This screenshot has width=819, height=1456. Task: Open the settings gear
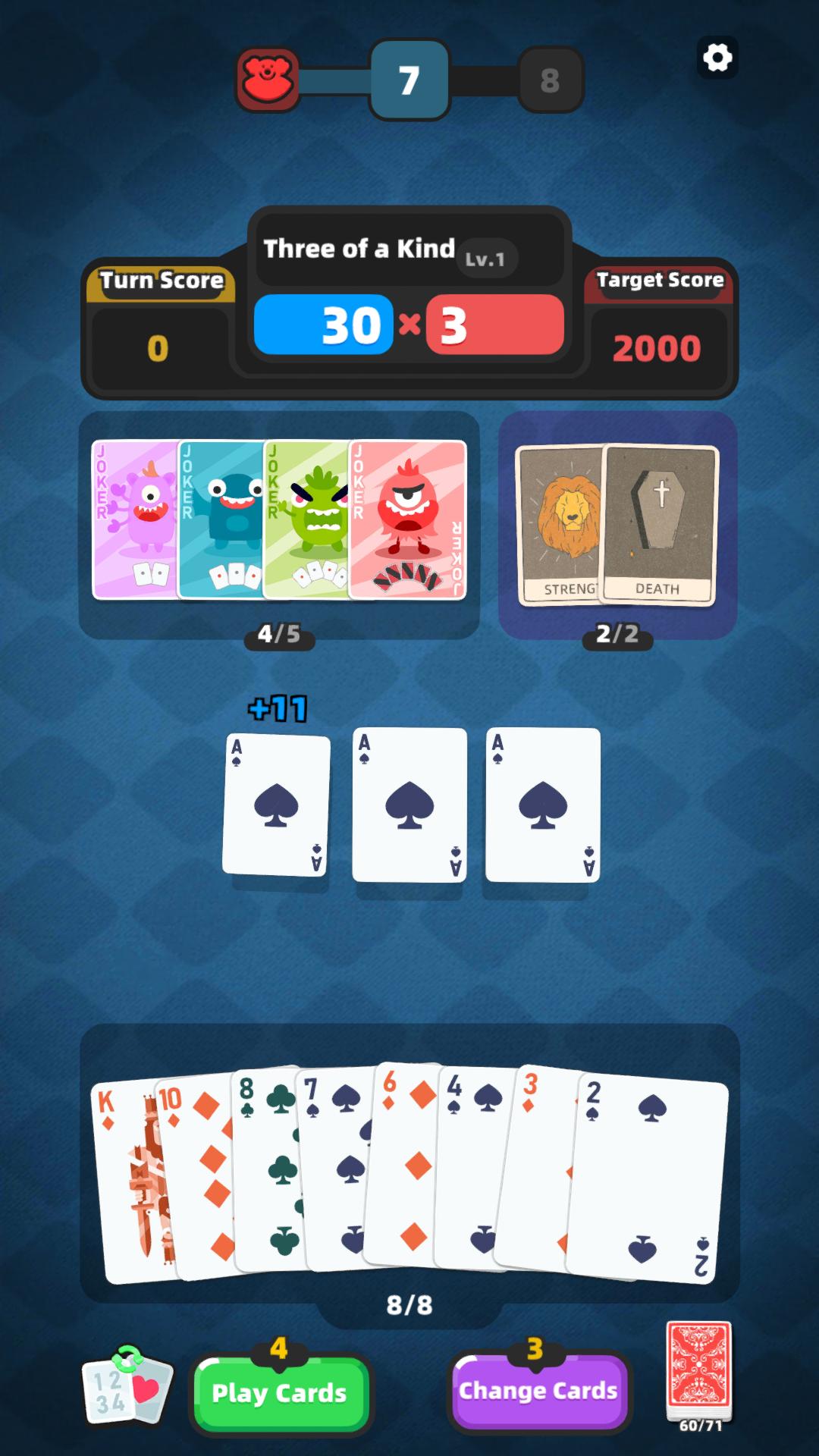[717, 58]
